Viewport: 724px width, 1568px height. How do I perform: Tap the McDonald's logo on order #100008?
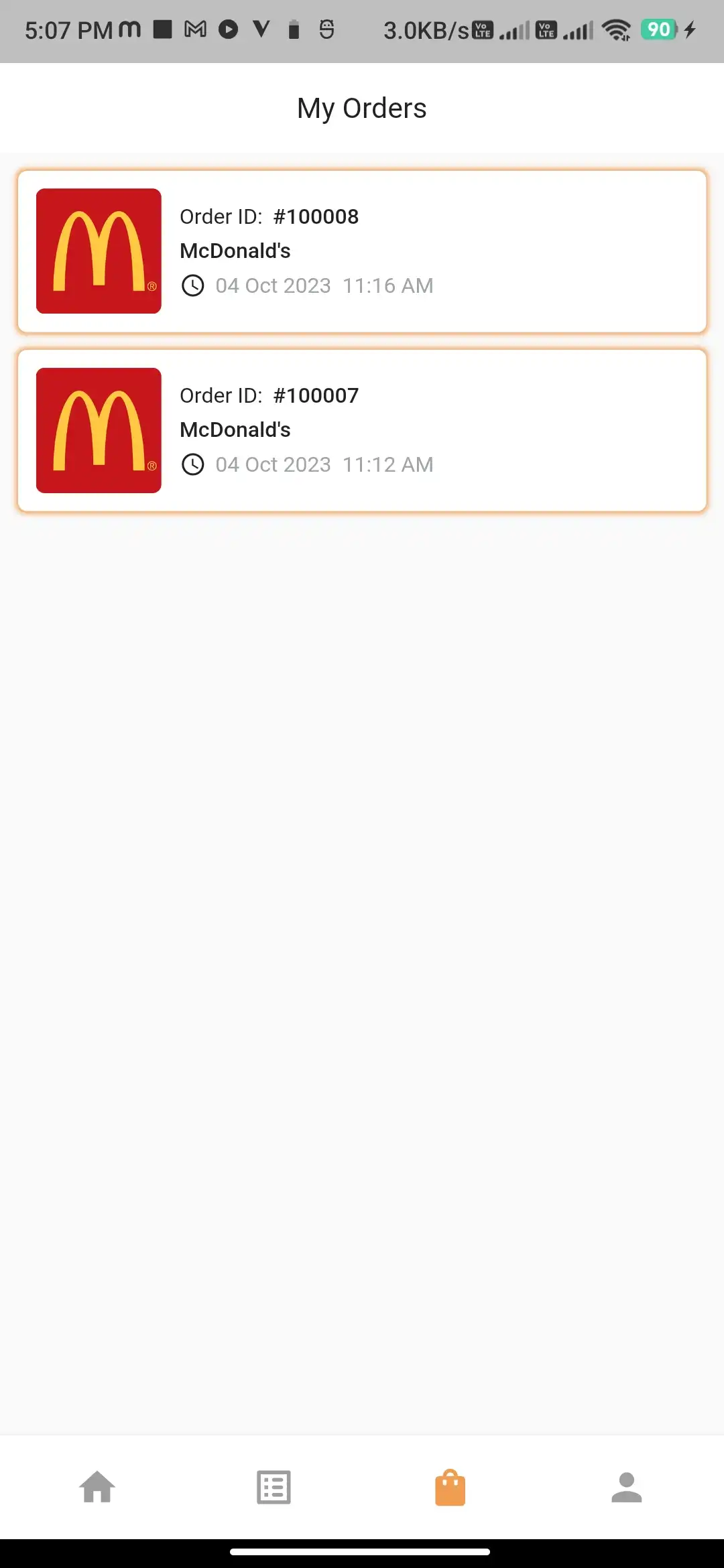[98, 251]
